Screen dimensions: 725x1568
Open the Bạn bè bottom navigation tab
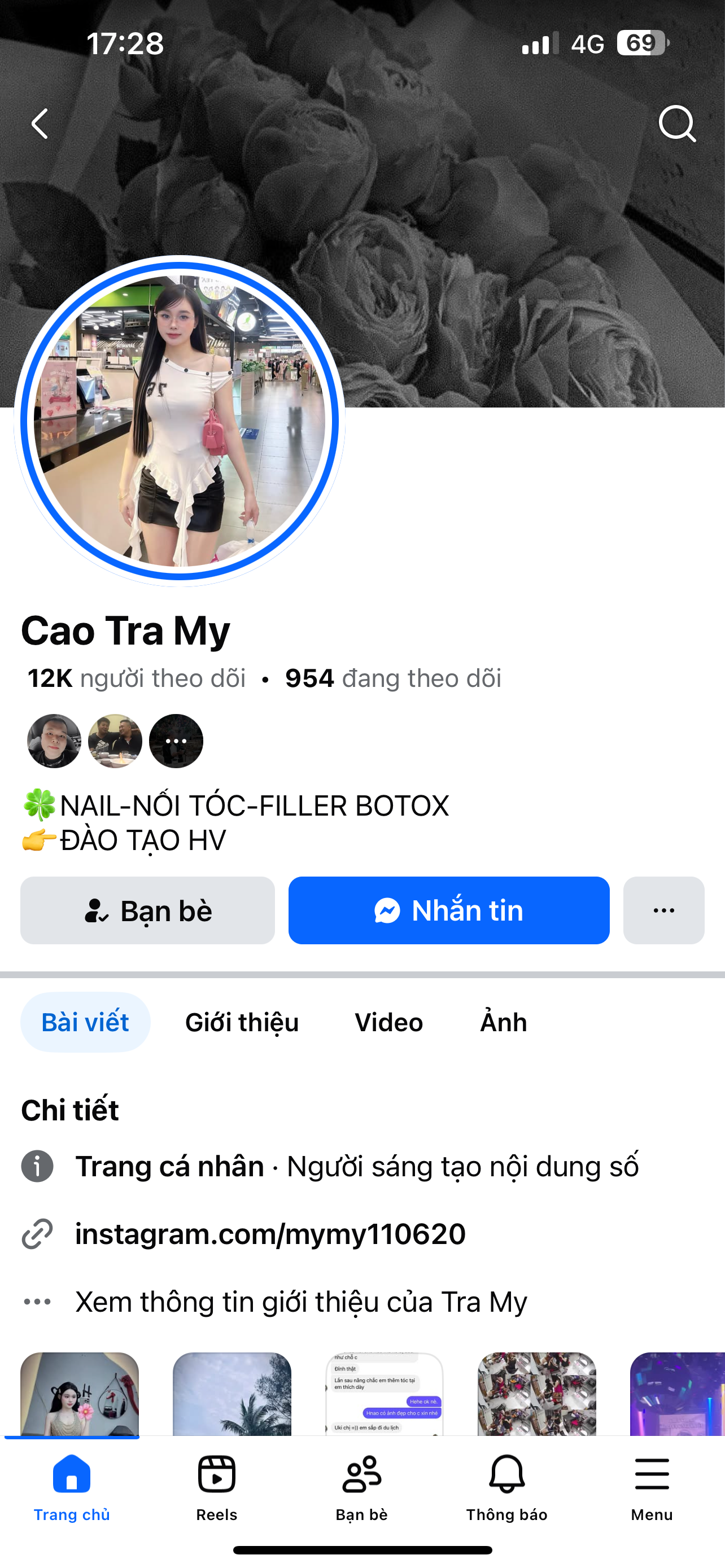(x=361, y=1486)
